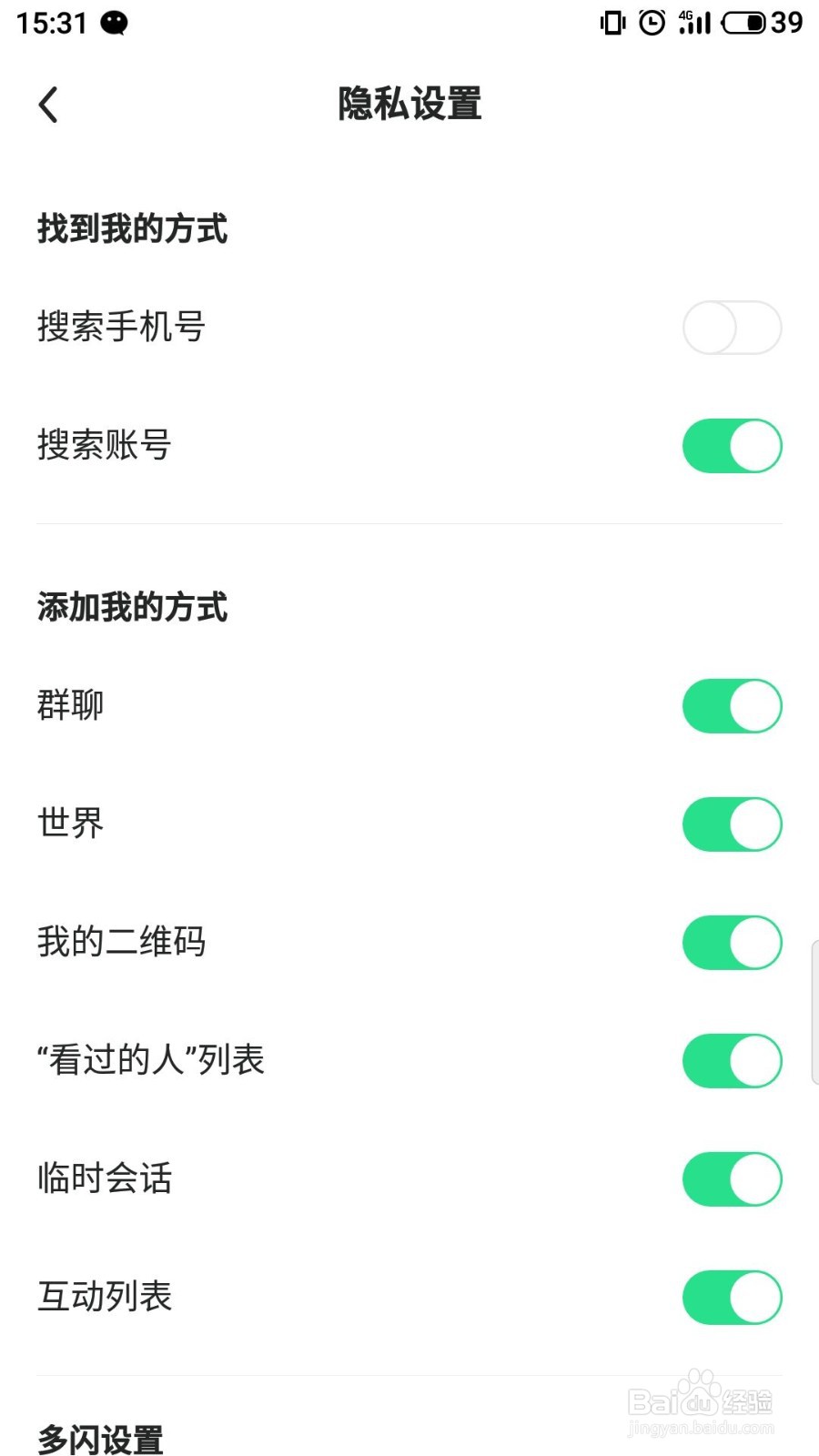819x1456 pixels.
Task: Go back from 隐私设置 page
Action: coord(49,105)
